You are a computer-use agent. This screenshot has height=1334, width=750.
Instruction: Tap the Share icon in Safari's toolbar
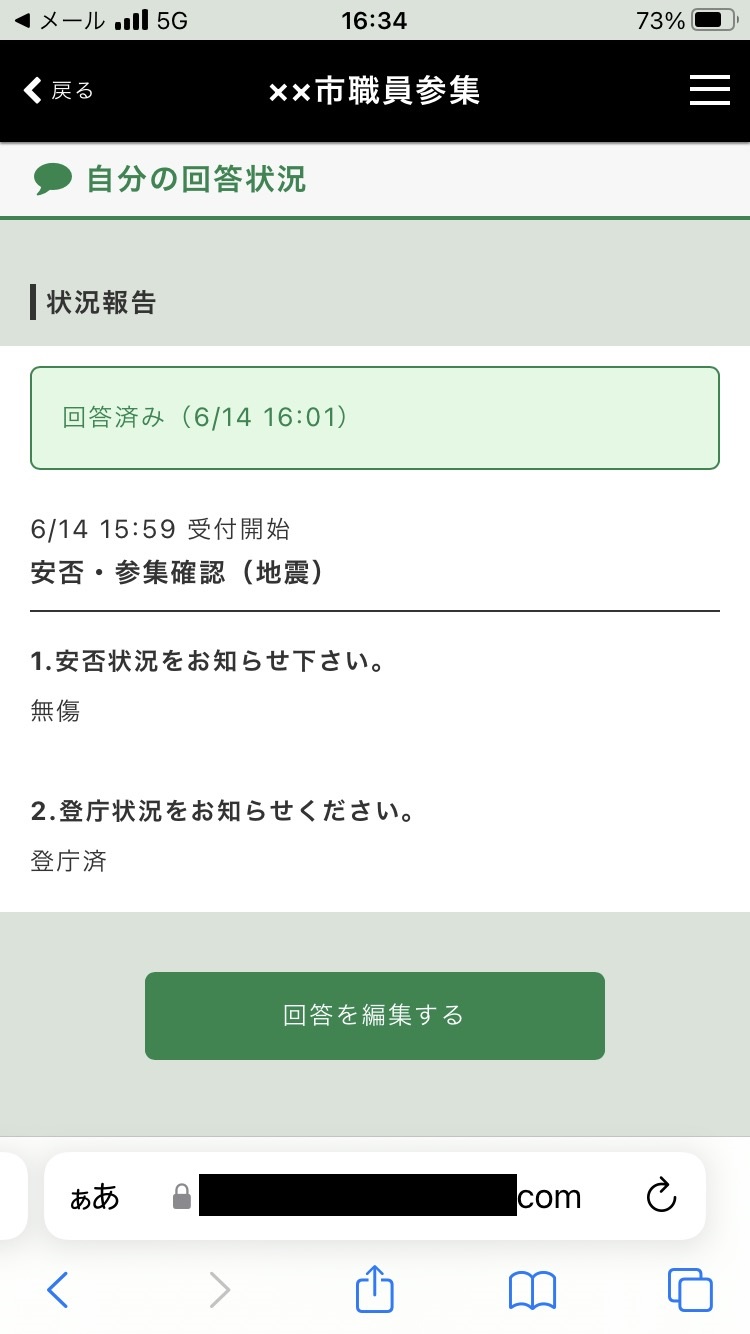(x=374, y=1289)
